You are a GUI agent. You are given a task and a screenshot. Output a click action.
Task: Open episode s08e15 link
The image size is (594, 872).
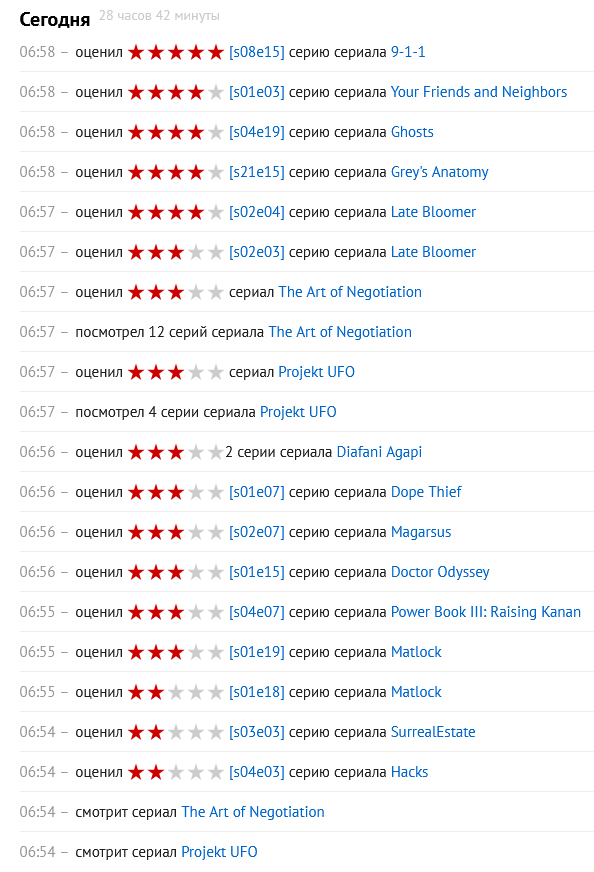tap(256, 52)
